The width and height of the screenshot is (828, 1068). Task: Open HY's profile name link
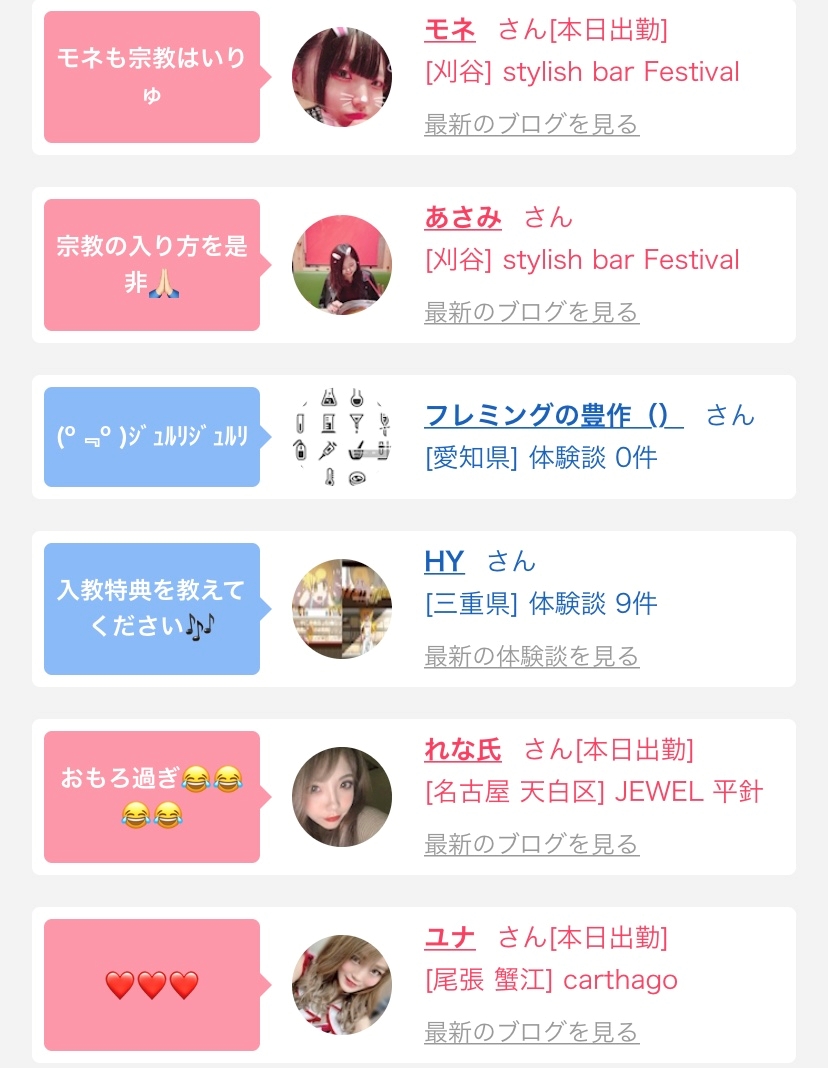pyautogui.click(x=444, y=561)
